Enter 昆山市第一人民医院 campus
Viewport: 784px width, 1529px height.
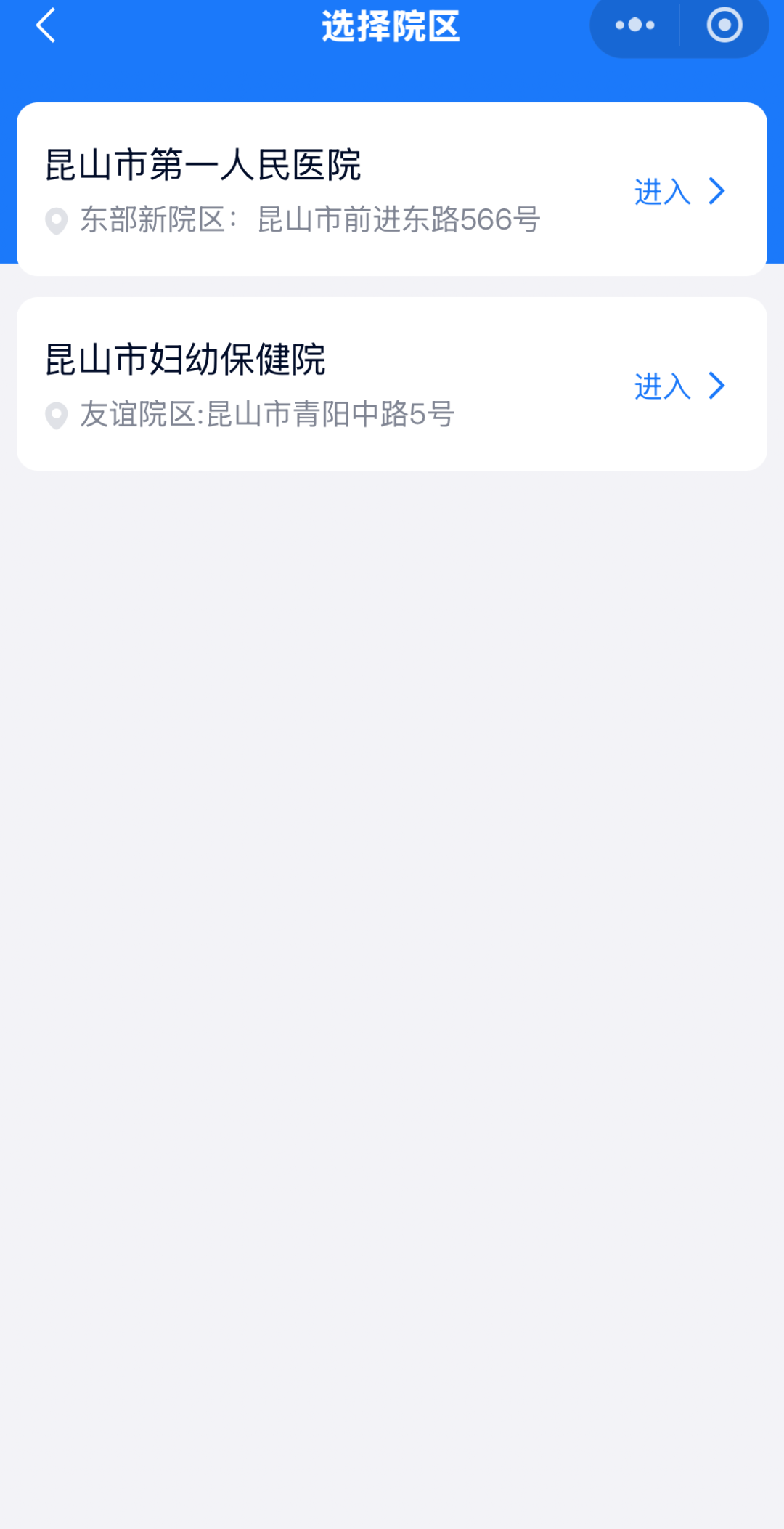(x=679, y=192)
